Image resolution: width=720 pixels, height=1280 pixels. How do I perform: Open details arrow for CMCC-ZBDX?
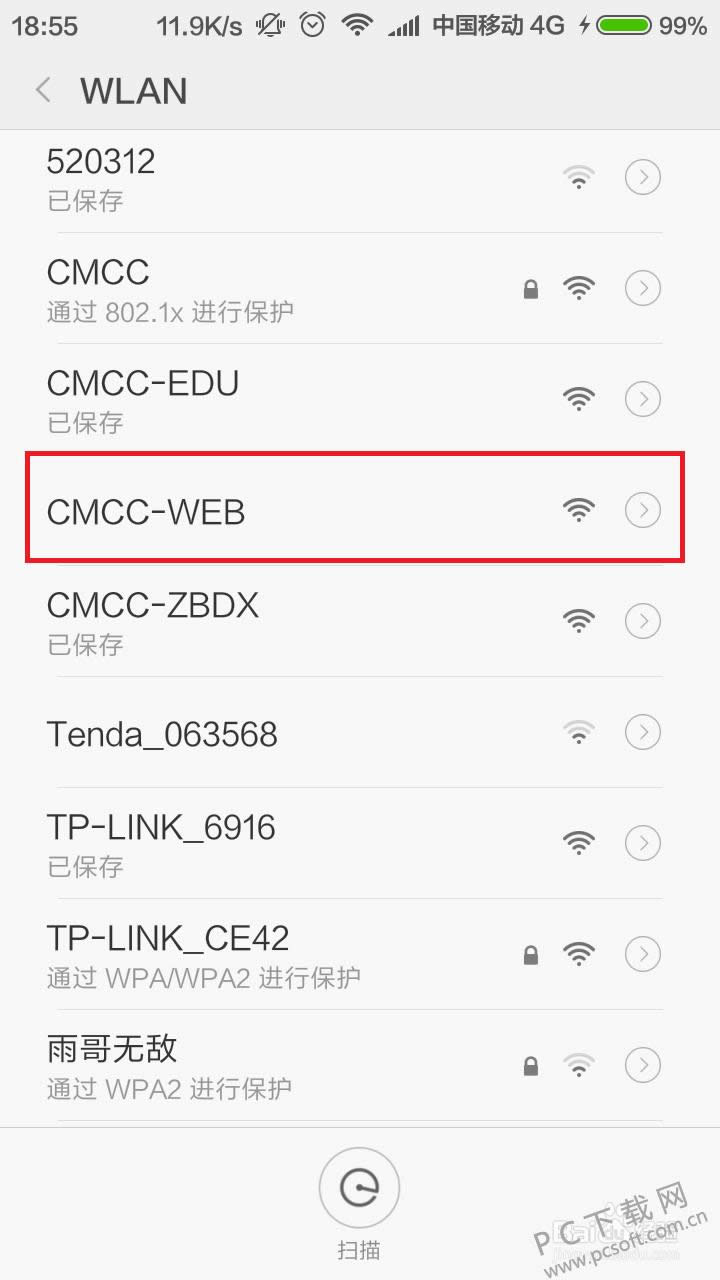(x=643, y=620)
